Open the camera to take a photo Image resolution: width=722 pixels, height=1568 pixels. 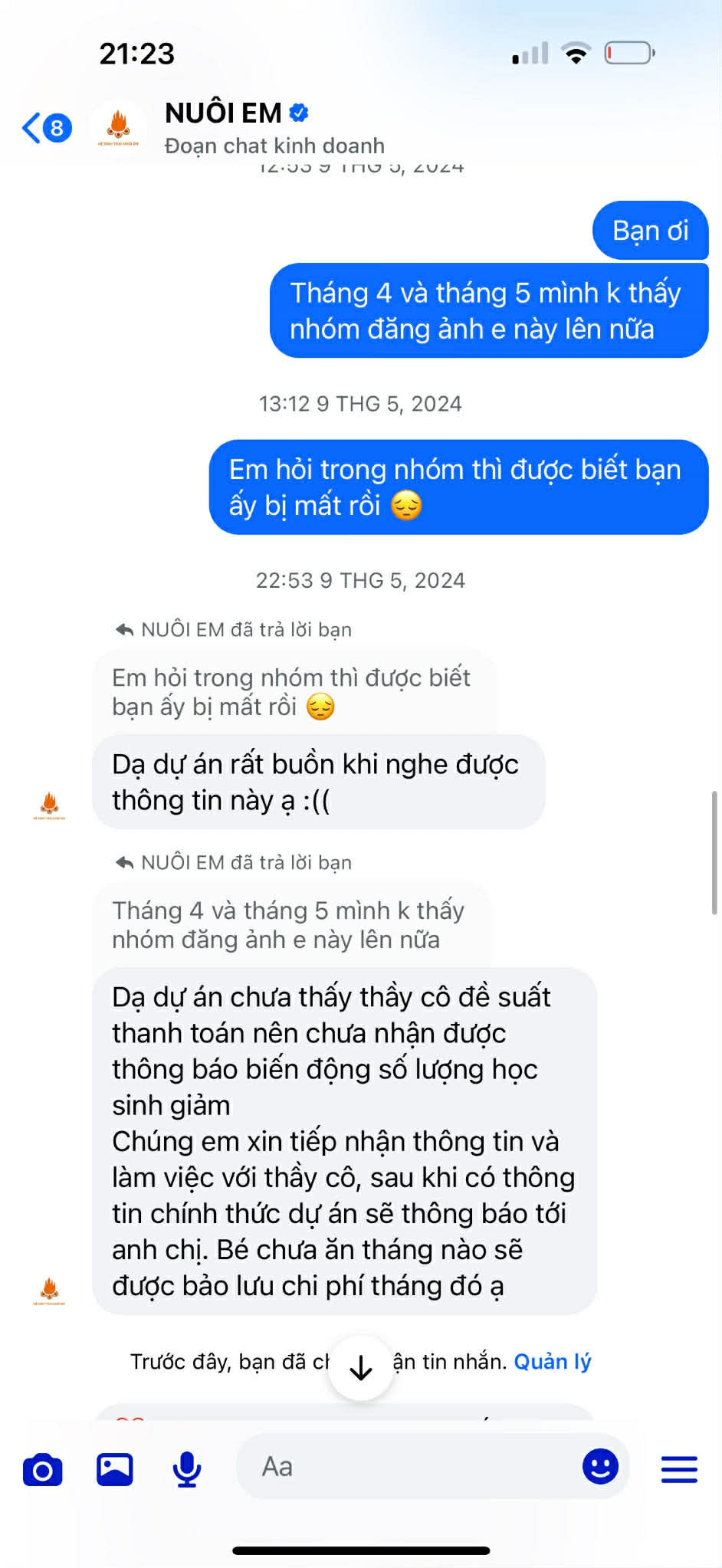point(42,1469)
